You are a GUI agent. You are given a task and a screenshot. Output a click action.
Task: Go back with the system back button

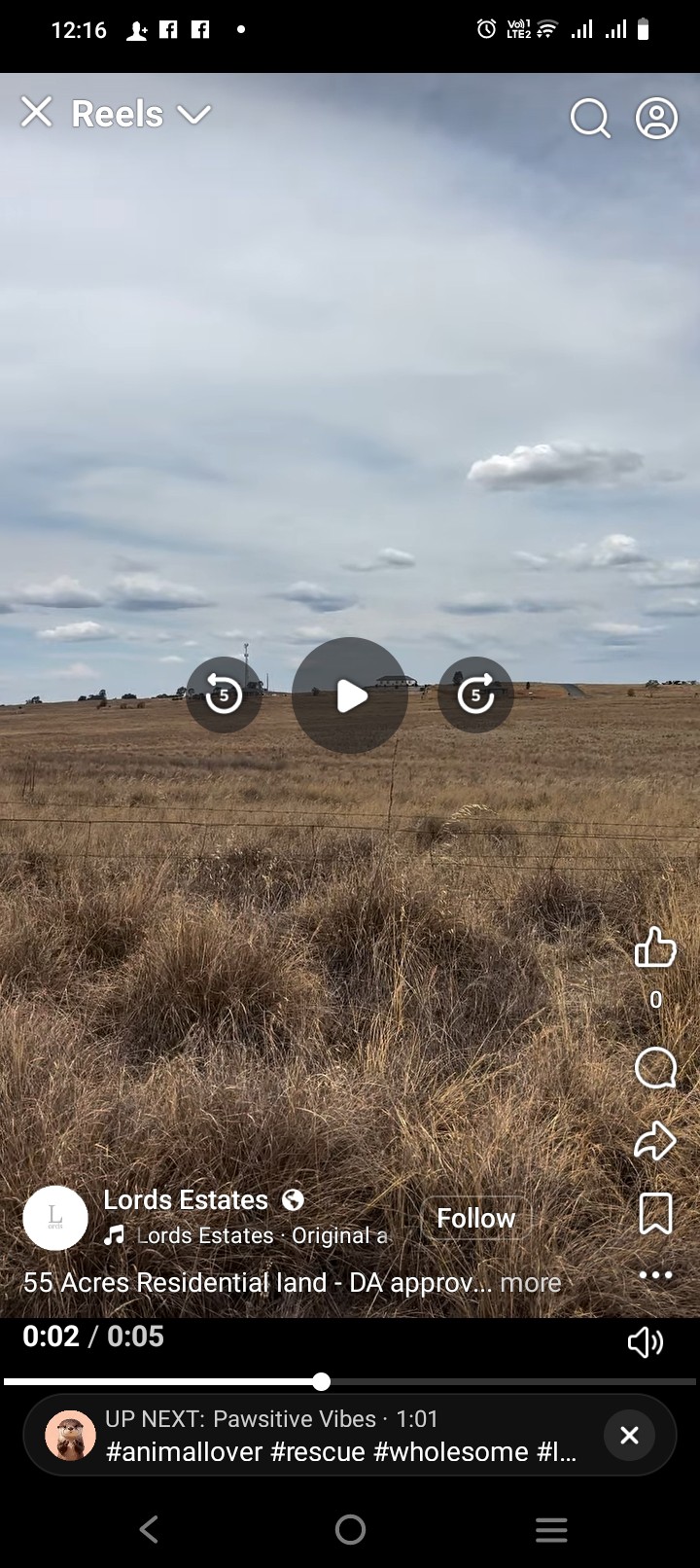[149, 1529]
